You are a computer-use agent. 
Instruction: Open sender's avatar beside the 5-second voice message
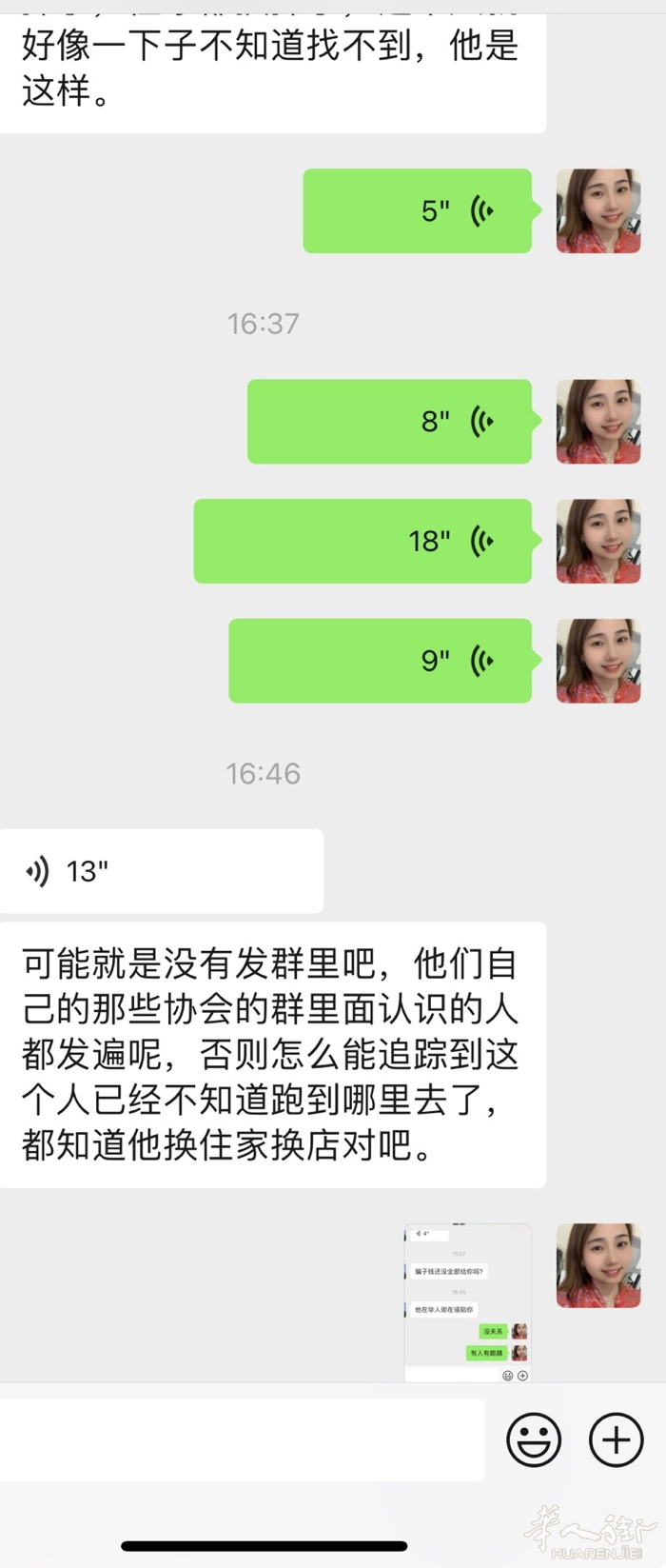pos(598,210)
